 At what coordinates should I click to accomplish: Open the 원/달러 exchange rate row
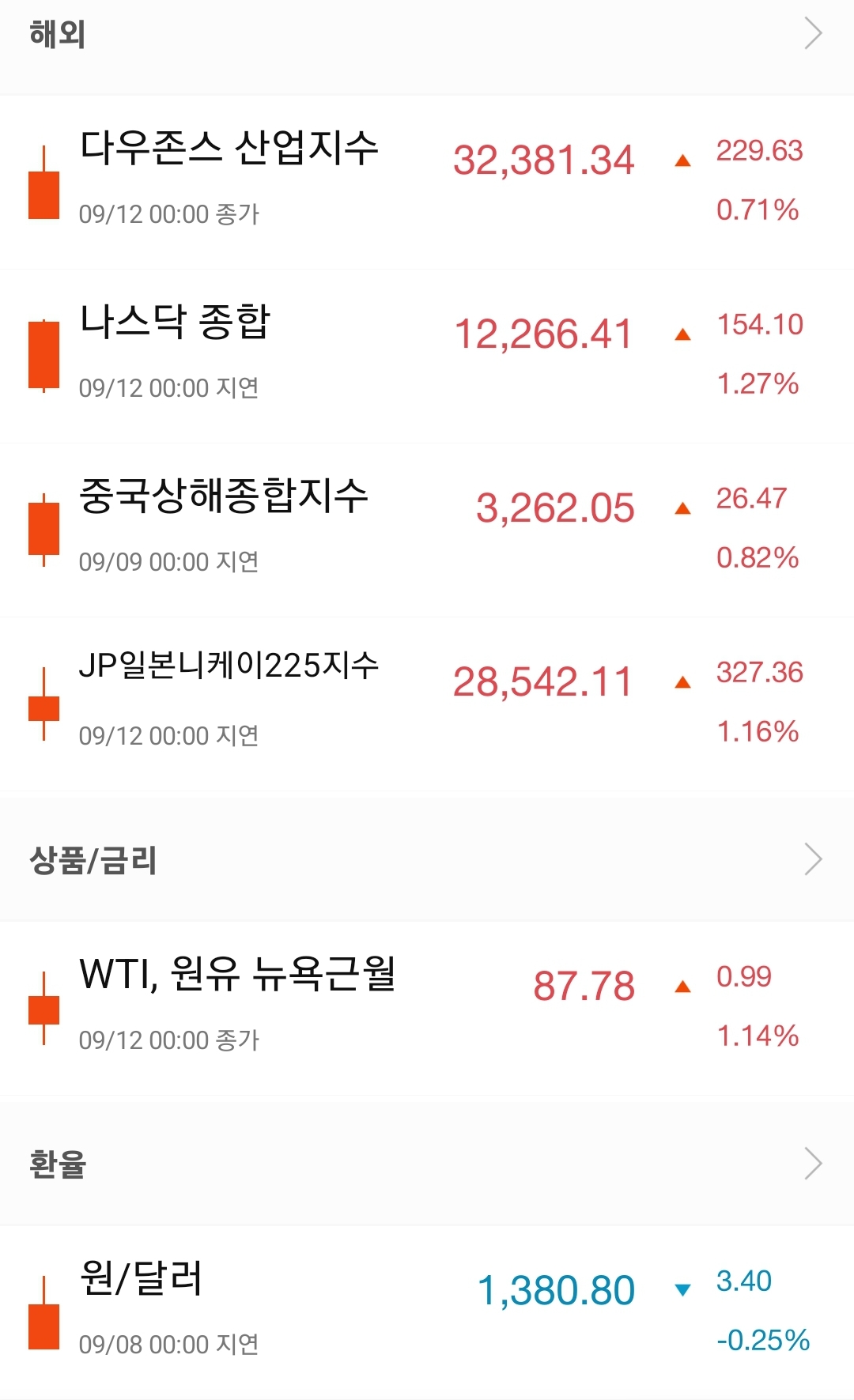point(427,1312)
